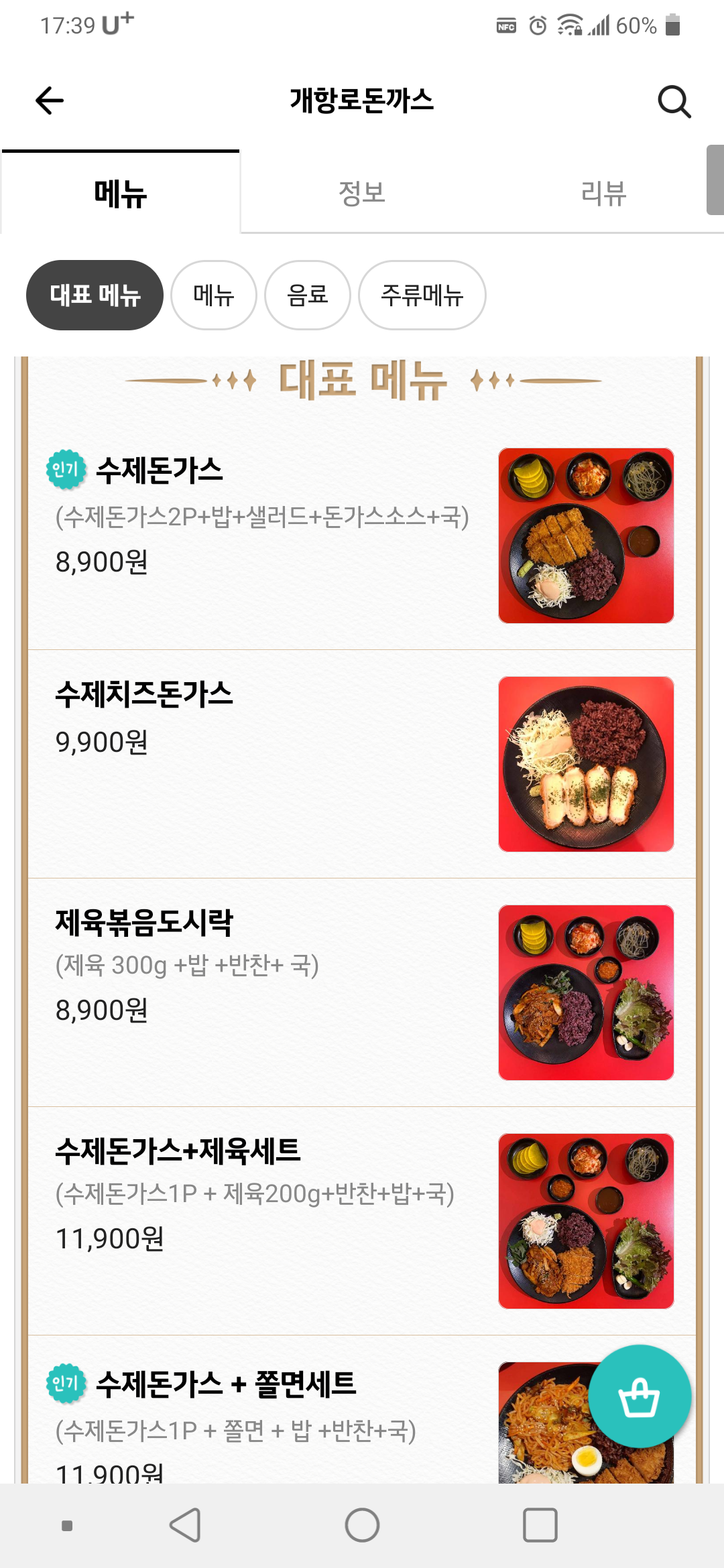The image size is (724, 1568).
Task: Jump to the 음료 category chip
Action: click(x=308, y=295)
